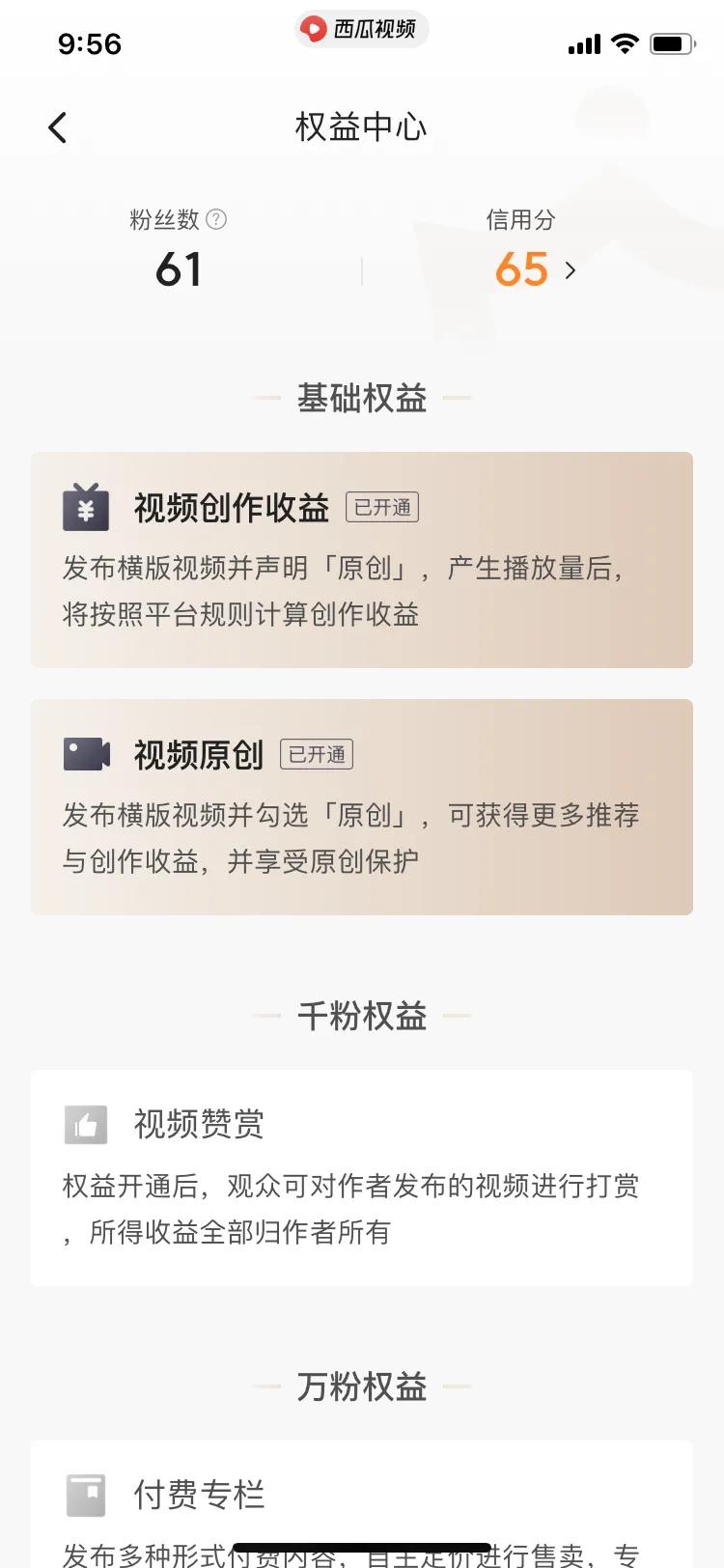Open the 权益中心 page title
Viewport: 724px width, 1568px height.
[x=361, y=126]
